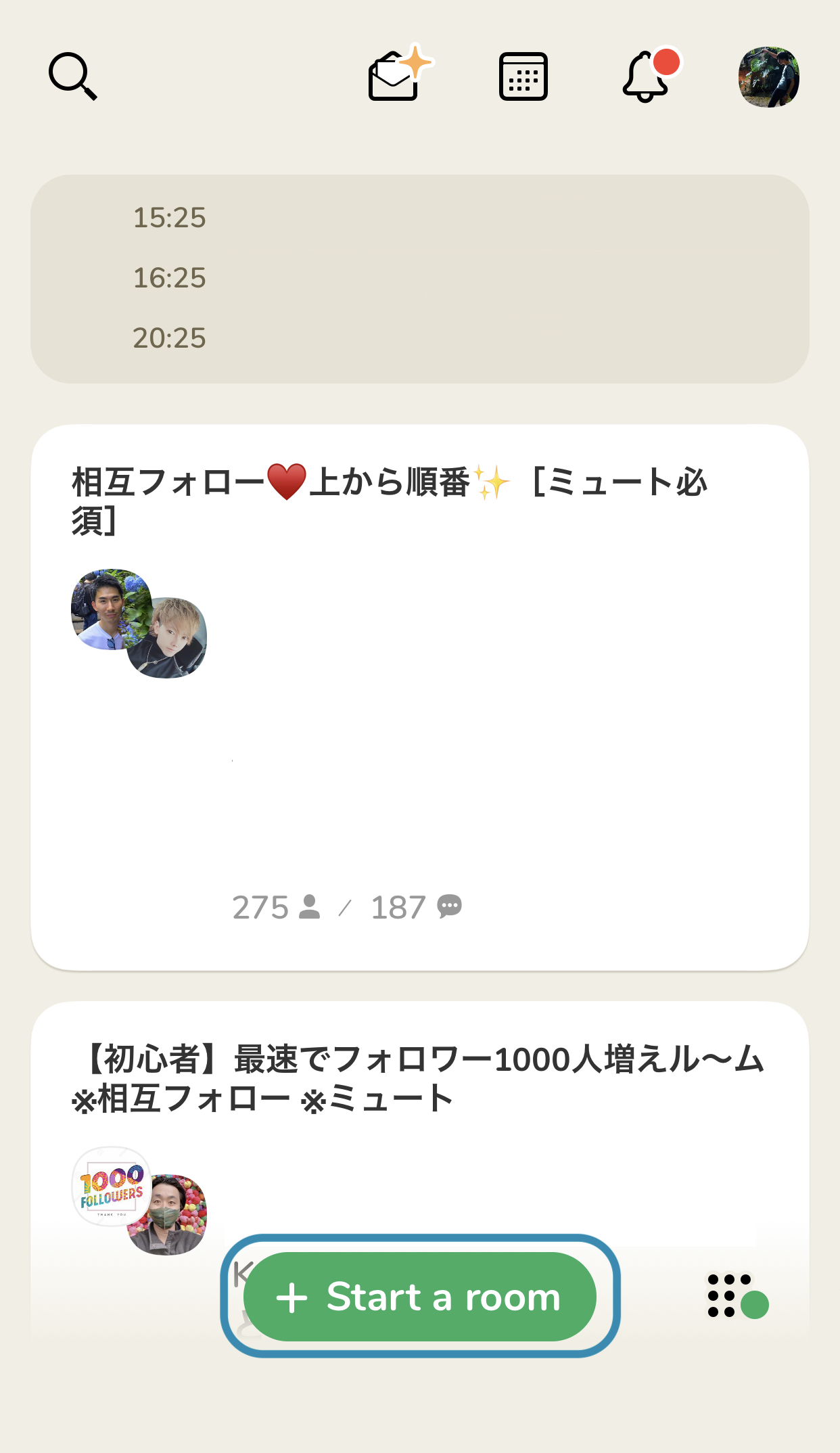The width and height of the screenshot is (840, 1453).
Task: Open the search magnifier
Action: coord(73,76)
